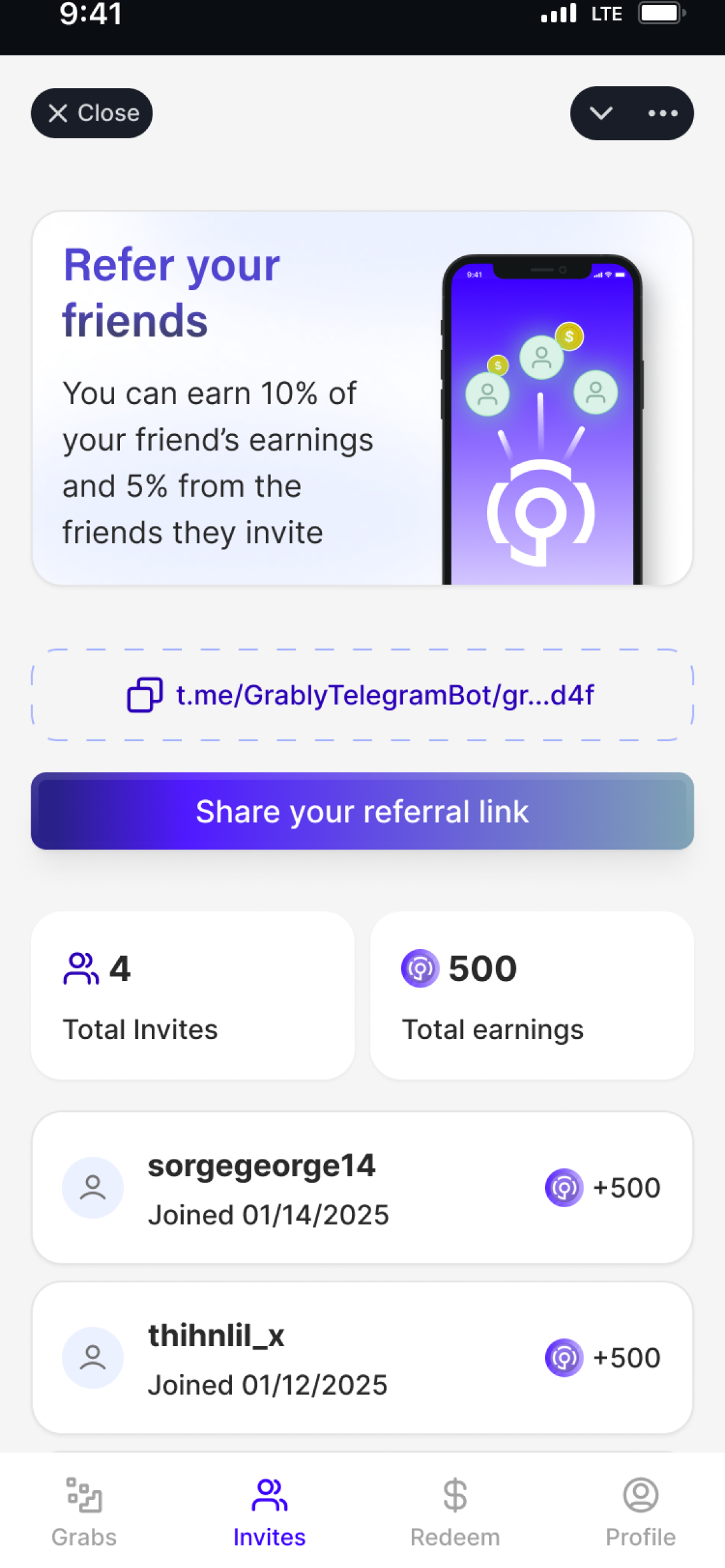
Task: Tap the Grably coin icon beside 500 earnings
Action: 419,968
